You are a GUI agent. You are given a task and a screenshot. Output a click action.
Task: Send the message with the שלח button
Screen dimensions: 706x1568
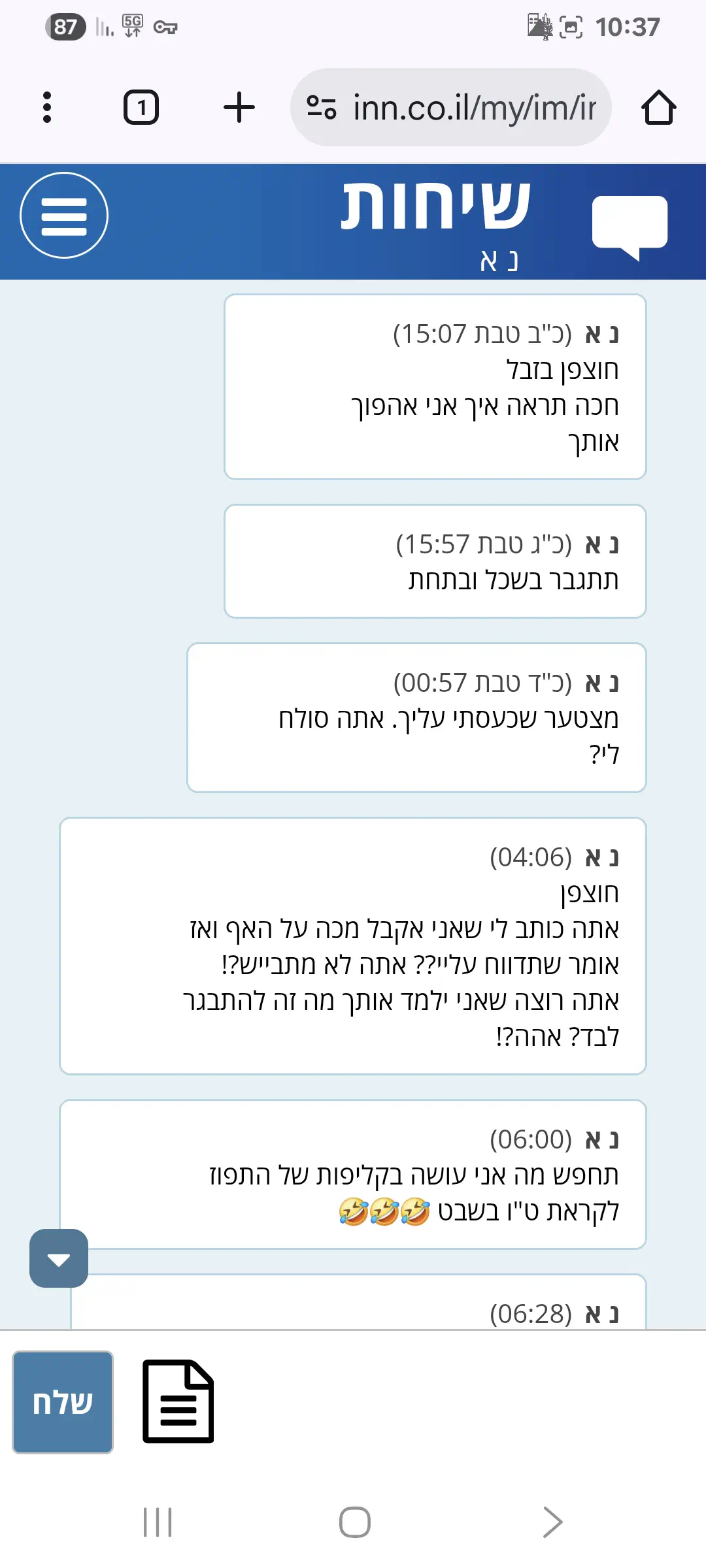coord(63,1402)
